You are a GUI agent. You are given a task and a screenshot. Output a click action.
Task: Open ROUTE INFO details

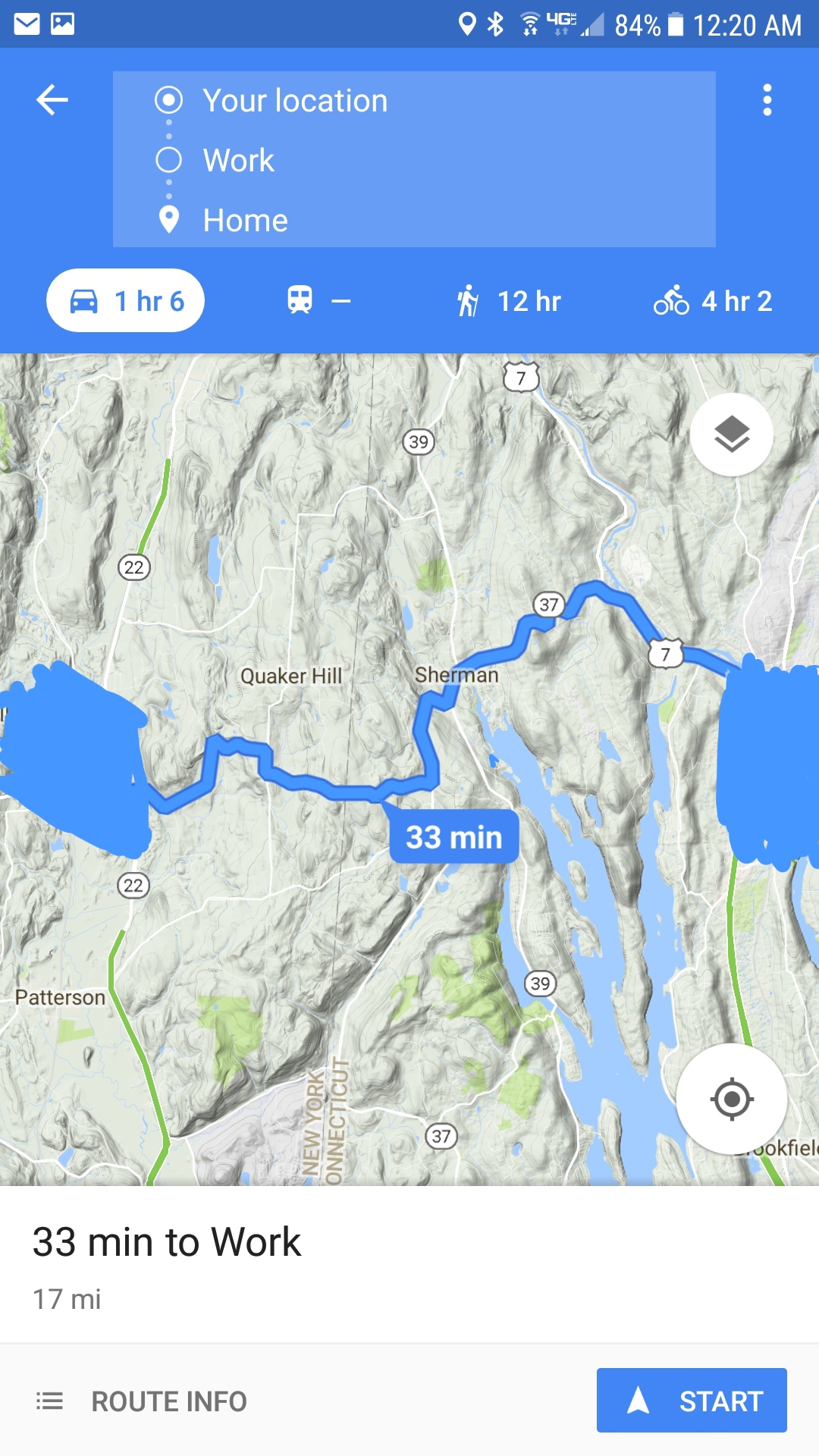pyautogui.click(x=143, y=1401)
